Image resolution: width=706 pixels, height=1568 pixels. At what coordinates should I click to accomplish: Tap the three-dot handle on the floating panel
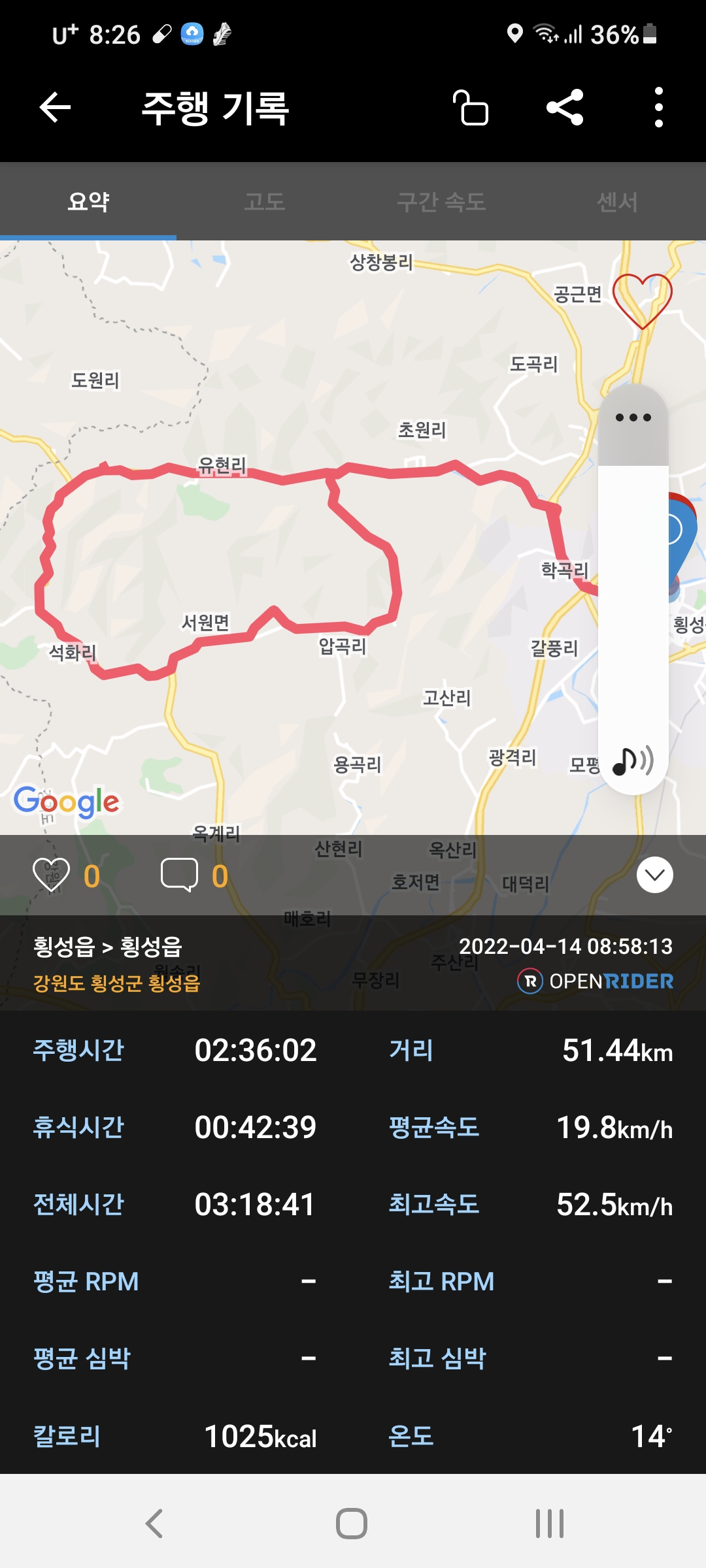click(633, 418)
